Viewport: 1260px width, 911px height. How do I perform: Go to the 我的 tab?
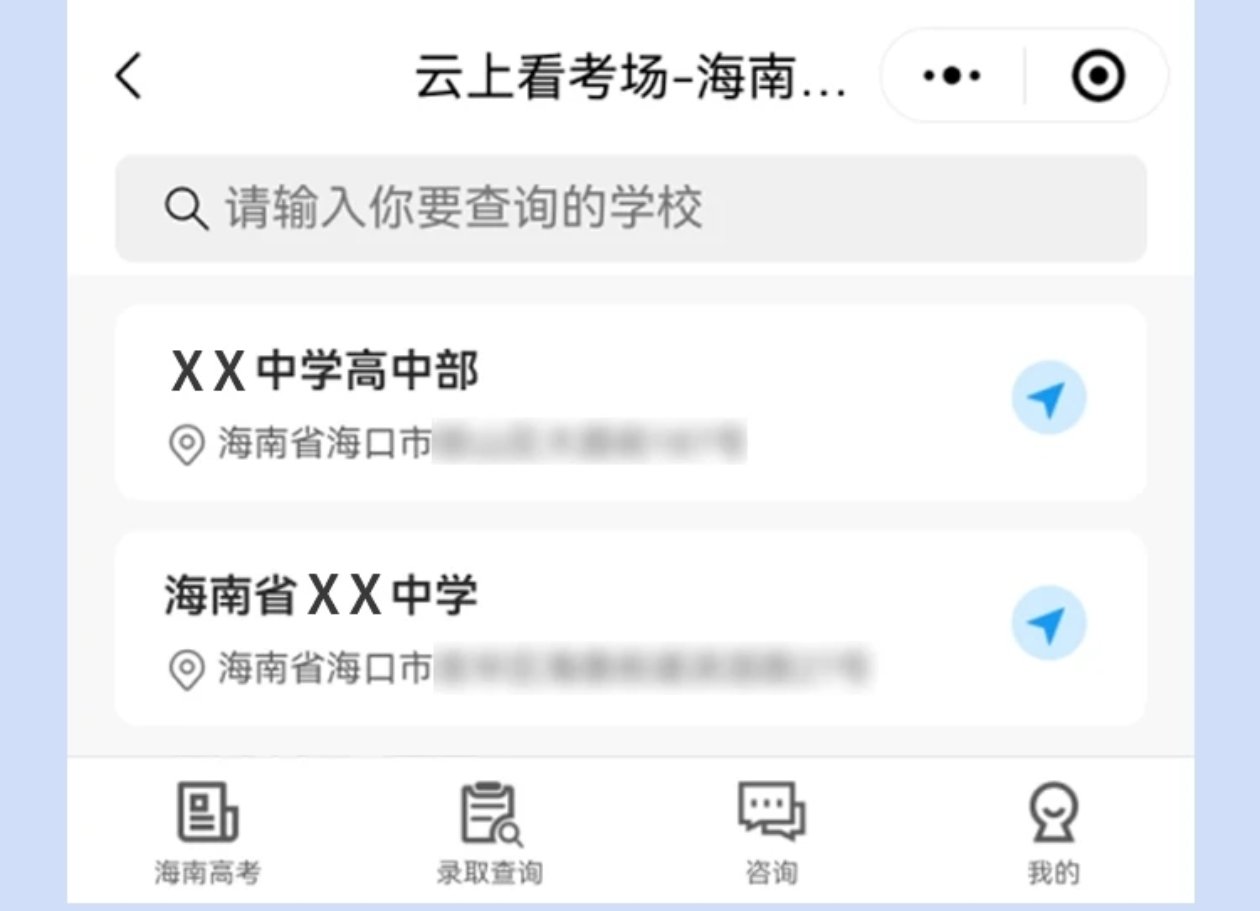[x=1053, y=834]
